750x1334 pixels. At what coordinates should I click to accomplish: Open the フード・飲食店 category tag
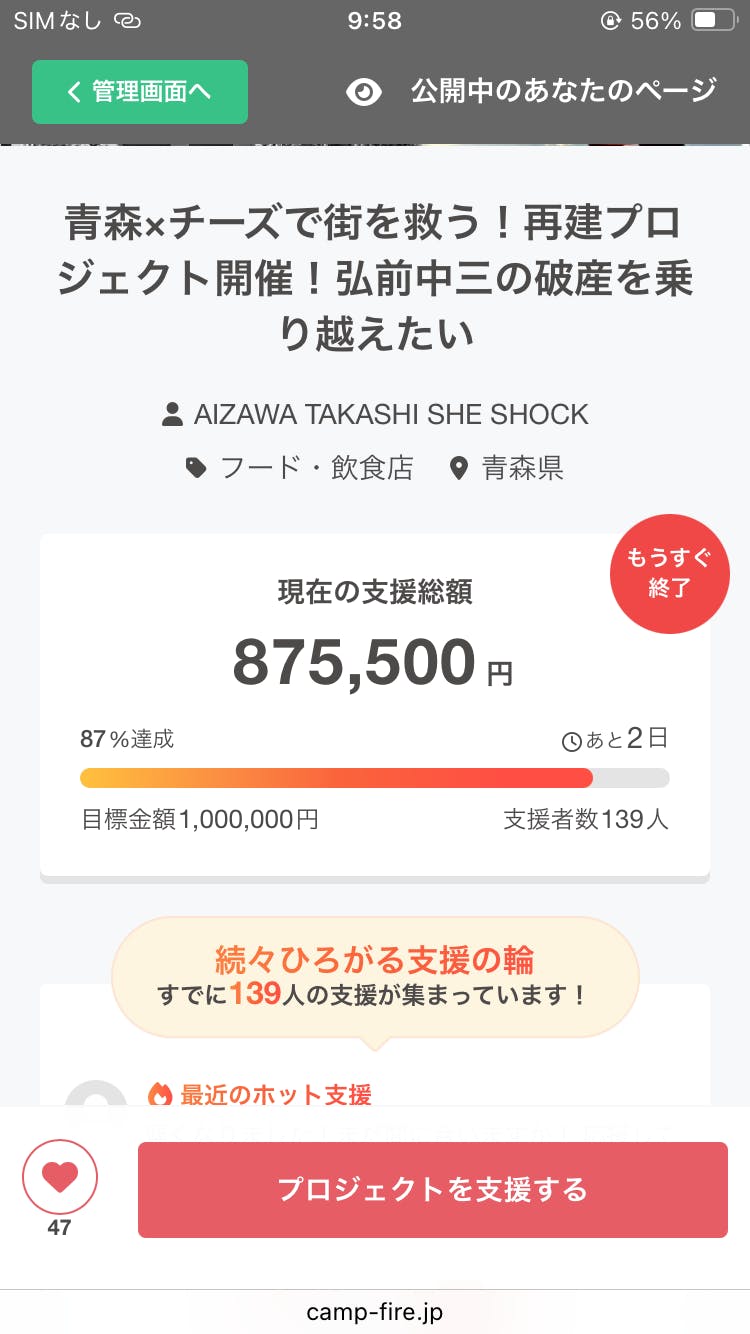pos(300,467)
